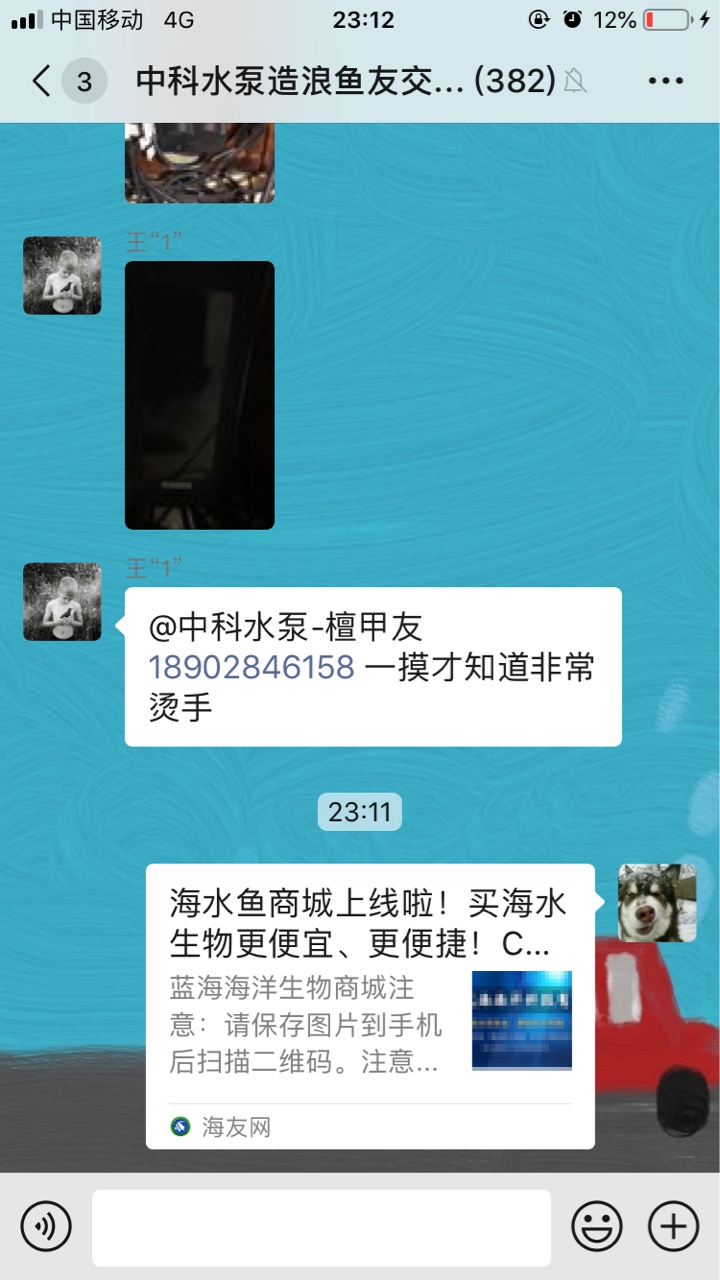This screenshot has height=1280, width=720.
Task: Focus the message text field
Action: [321, 1227]
